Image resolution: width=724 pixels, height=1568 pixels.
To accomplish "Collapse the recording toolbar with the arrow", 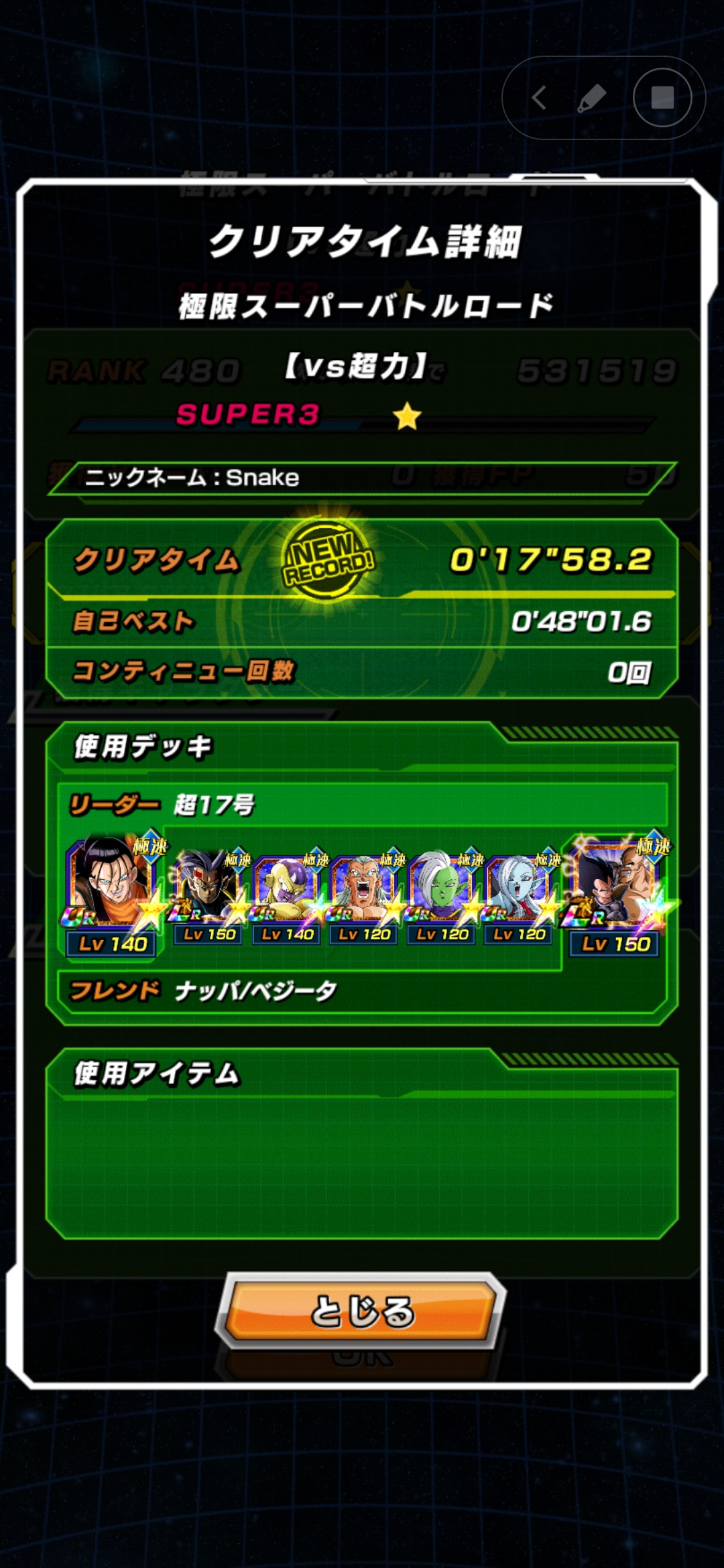I will click(x=539, y=99).
